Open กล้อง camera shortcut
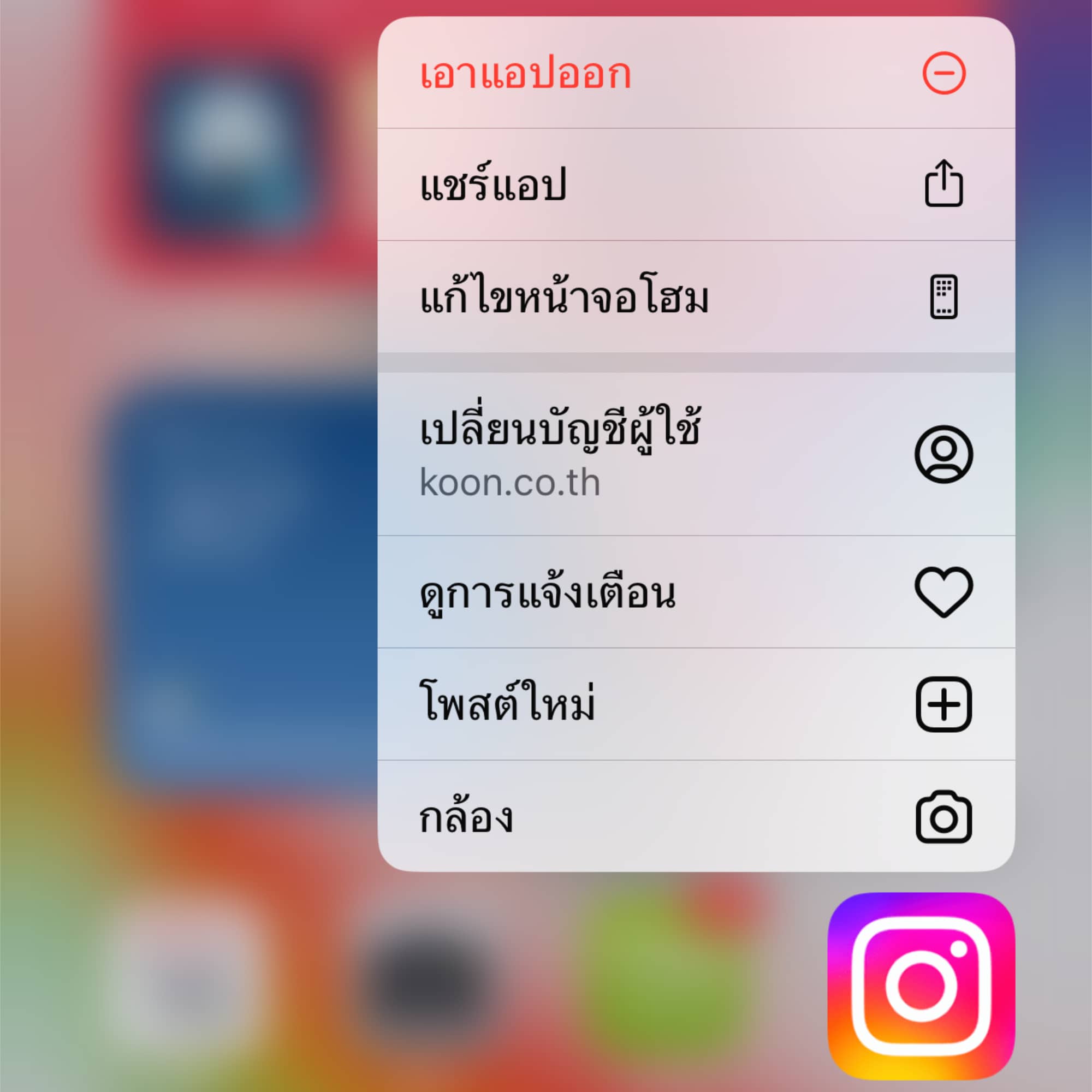1092x1092 pixels. tap(695, 817)
